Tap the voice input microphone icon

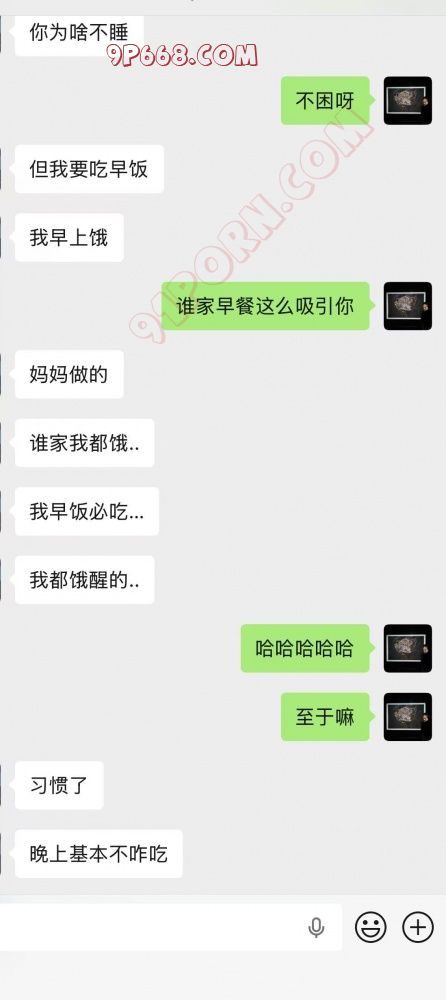coord(316,927)
